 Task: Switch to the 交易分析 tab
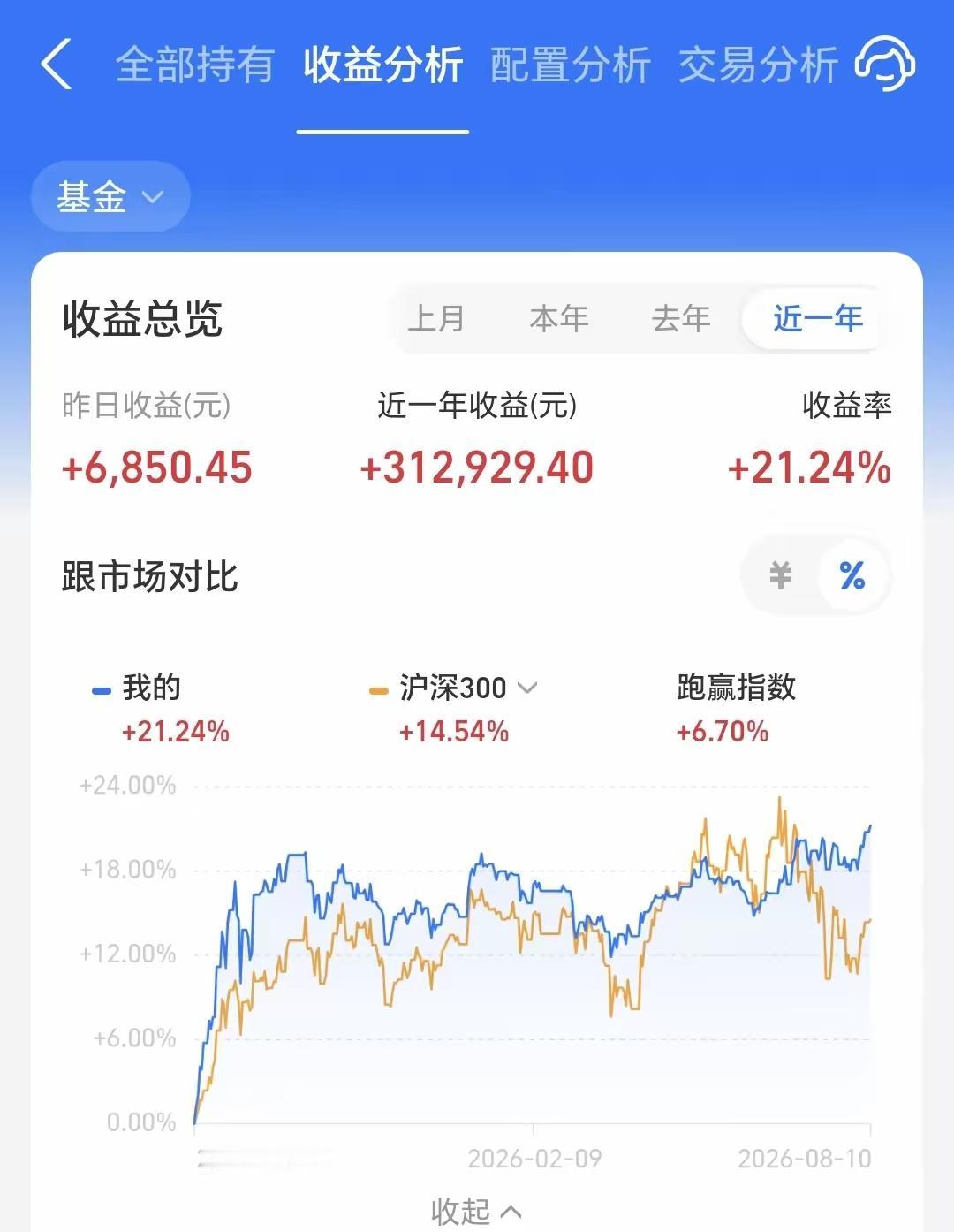(x=757, y=65)
